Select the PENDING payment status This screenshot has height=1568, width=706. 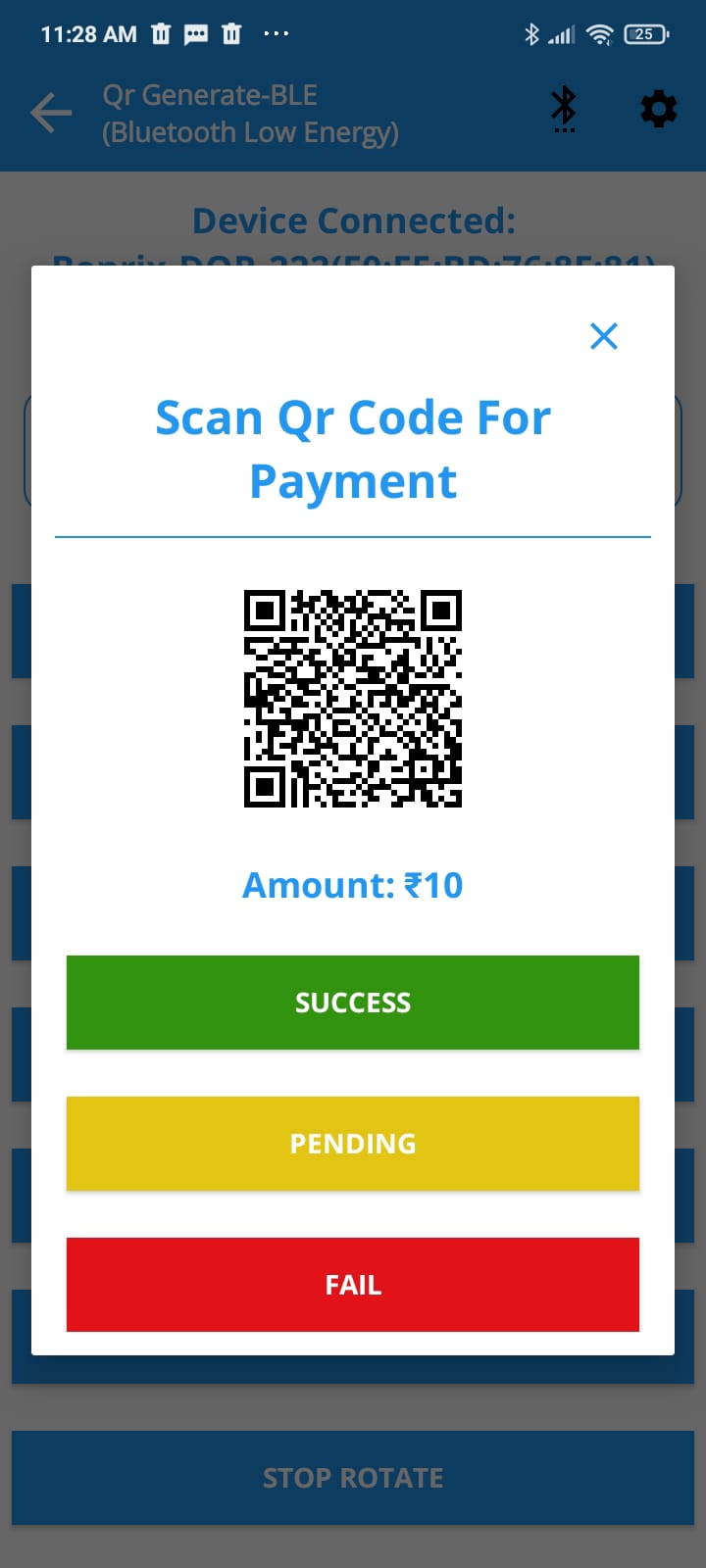pos(353,1144)
